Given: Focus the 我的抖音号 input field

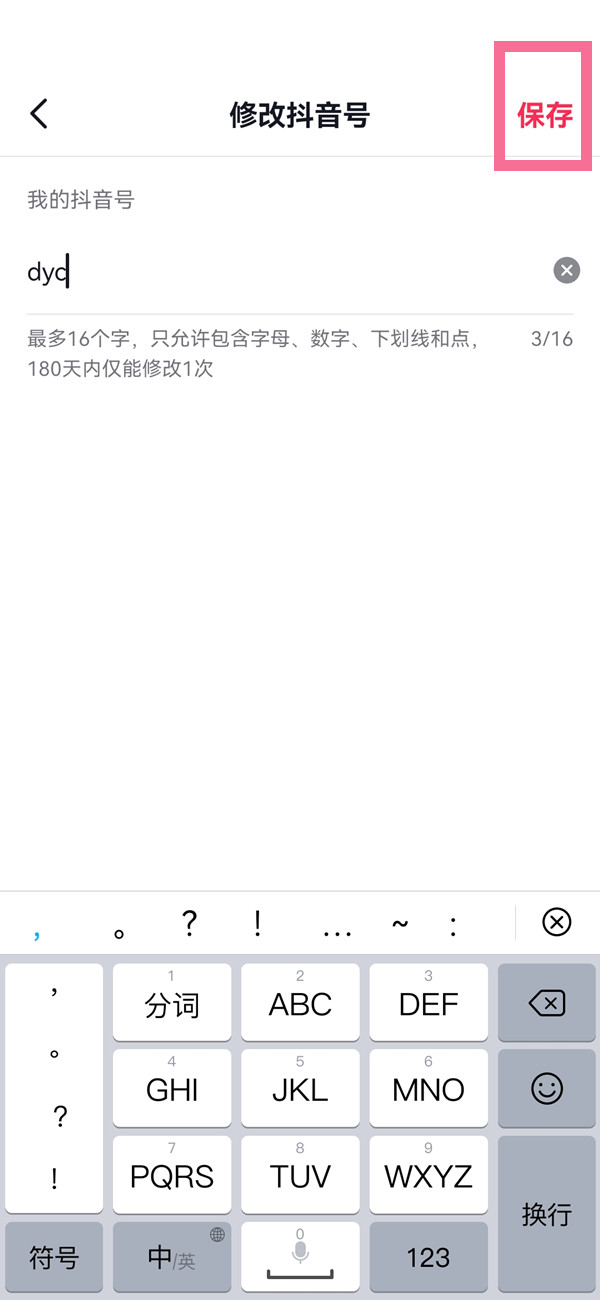Looking at the screenshot, I should click(280, 272).
